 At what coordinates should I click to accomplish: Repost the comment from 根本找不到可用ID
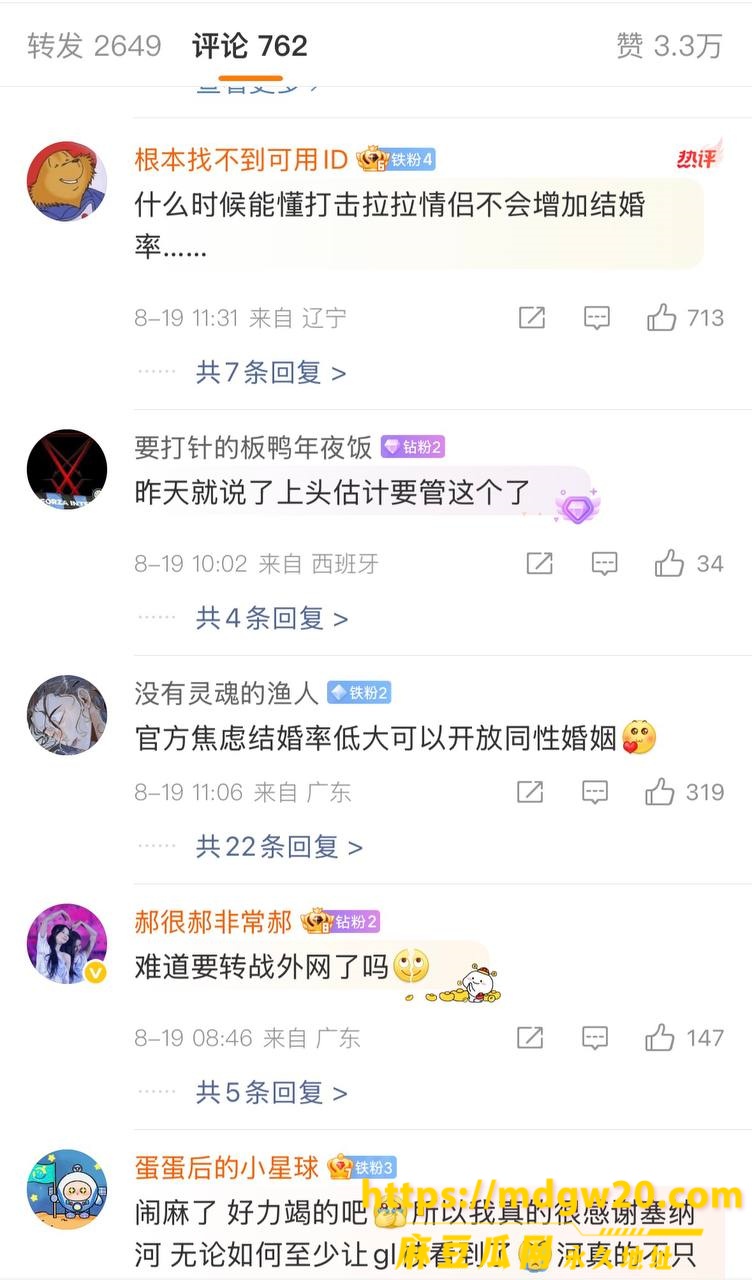[x=532, y=318]
